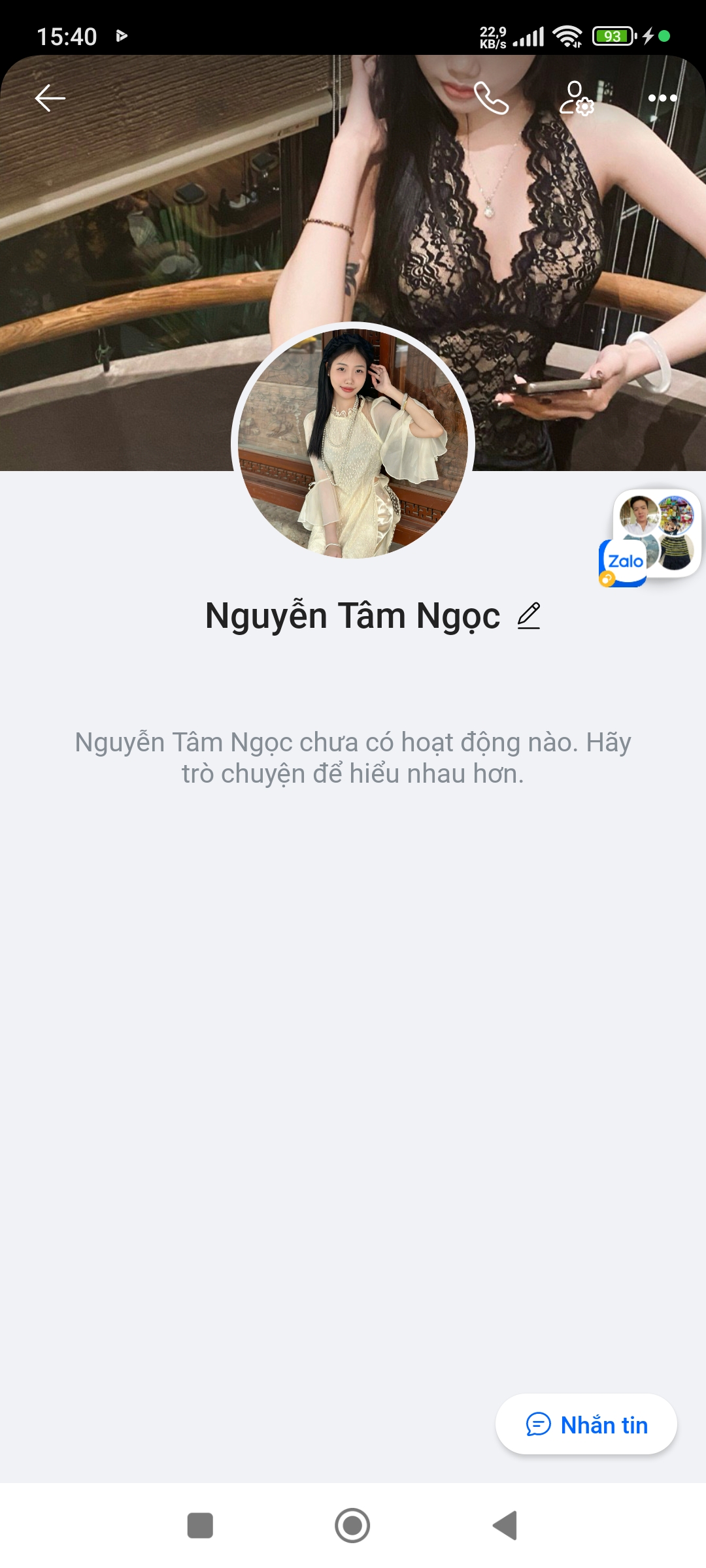706x1568 pixels.
Task: Tap the activity status message text
Action: pos(353,758)
